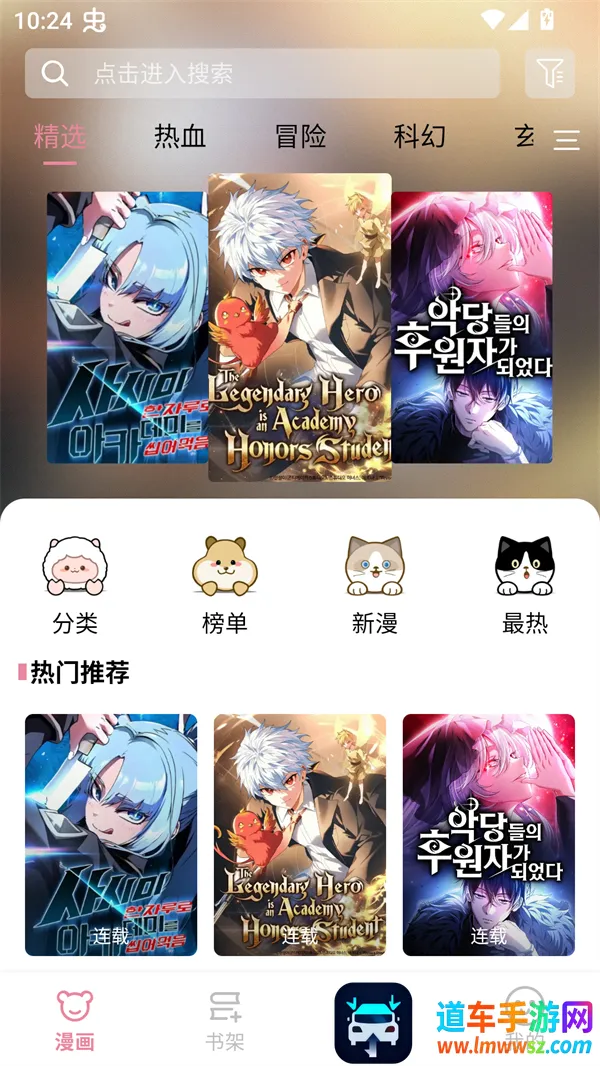Switch to the 热血 tab
The image size is (600, 1066).
[180, 136]
